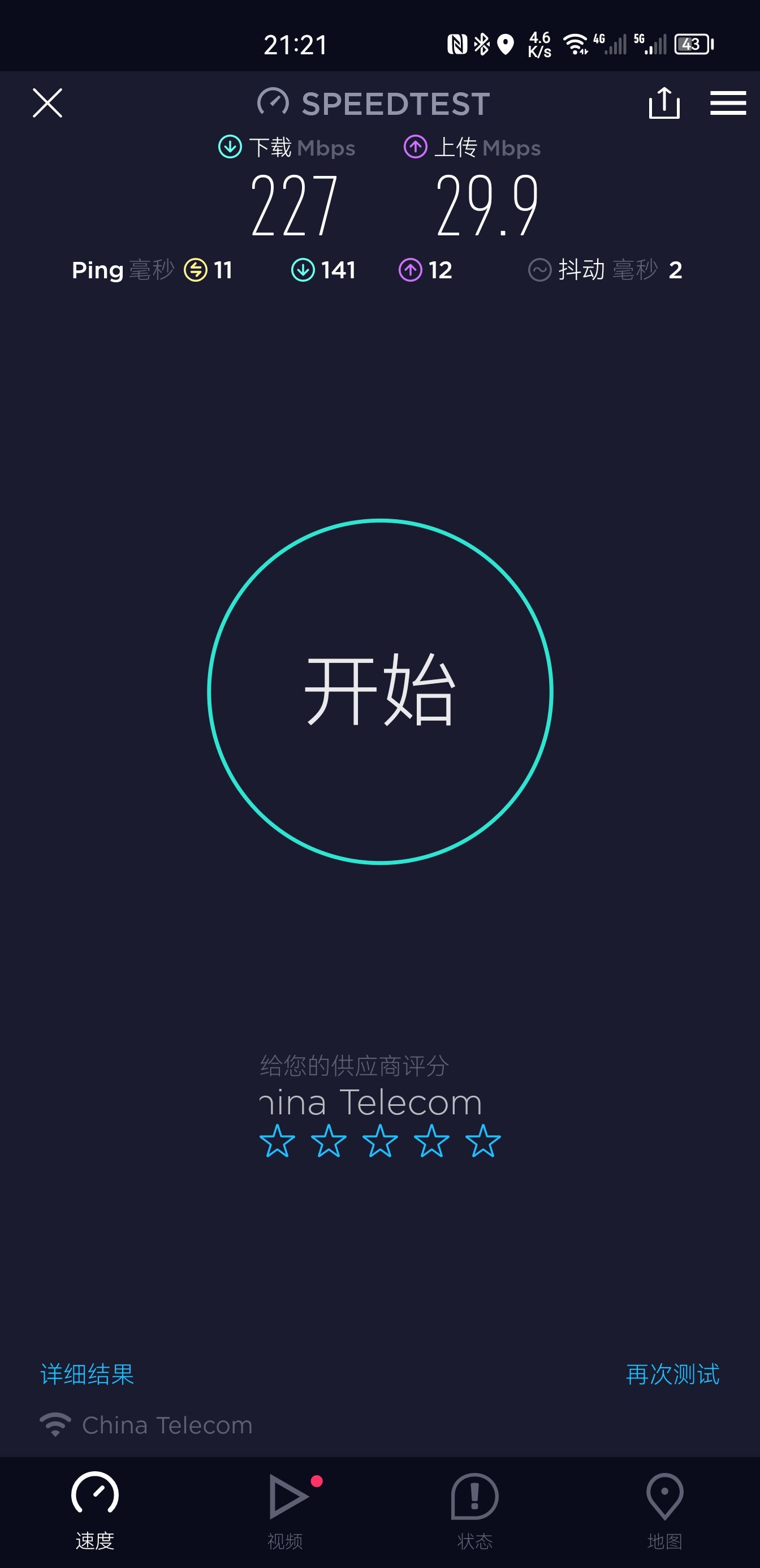Open the China Telecom network row
760x1568 pixels.
click(146, 1425)
